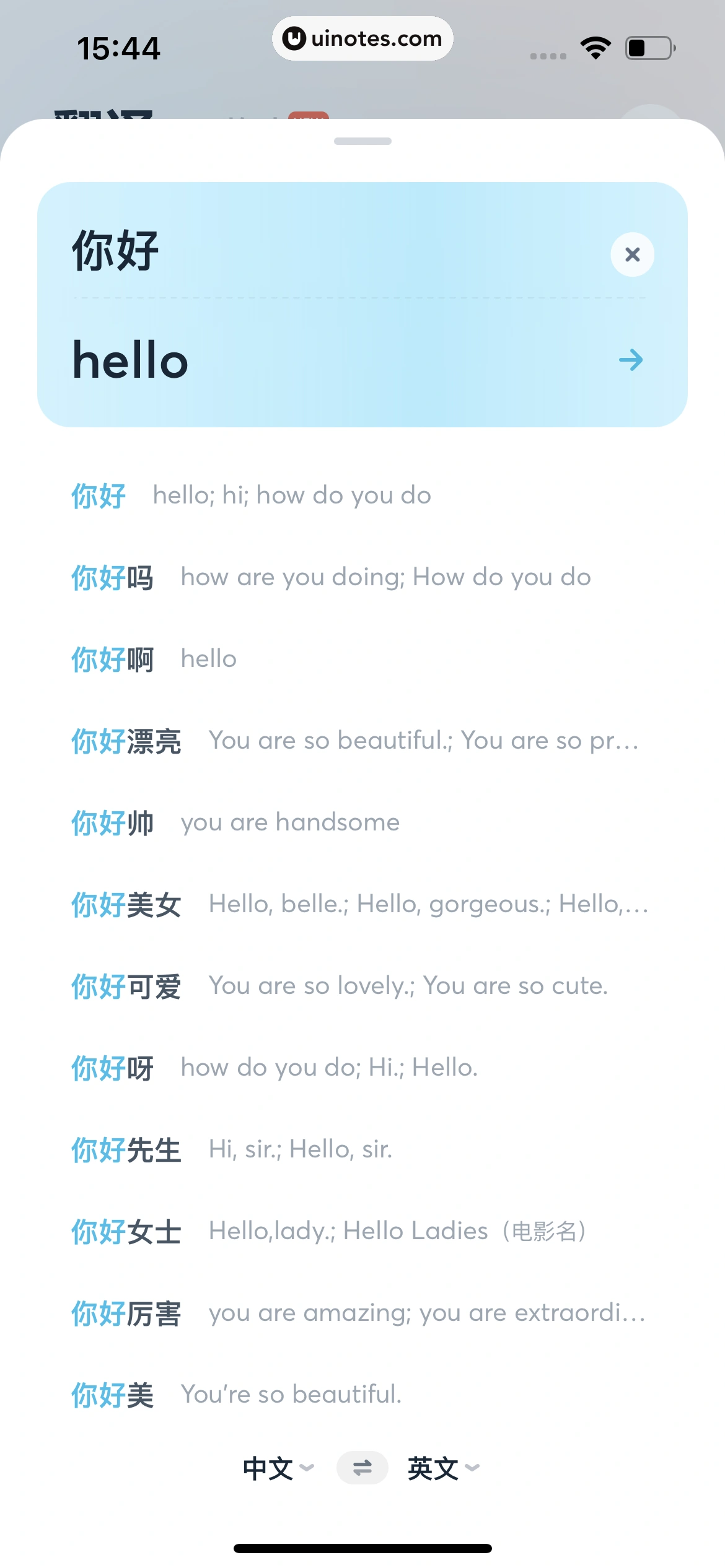
Task: Select the 你好吗 suggestion
Action: pos(332,577)
